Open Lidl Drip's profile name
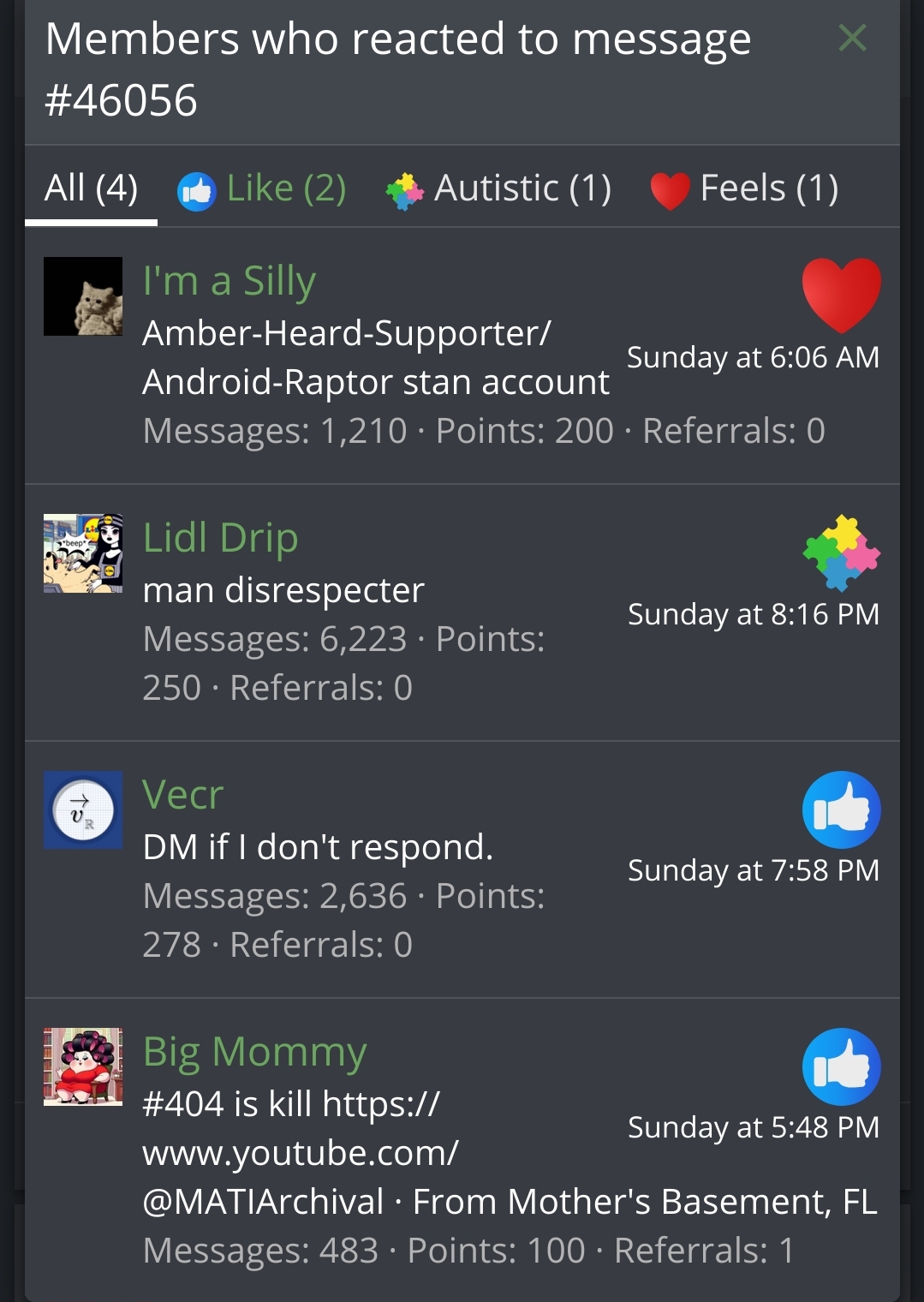Image resolution: width=924 pixels, height=1302 pixels. pyautogui.click(x=220, y=538)
